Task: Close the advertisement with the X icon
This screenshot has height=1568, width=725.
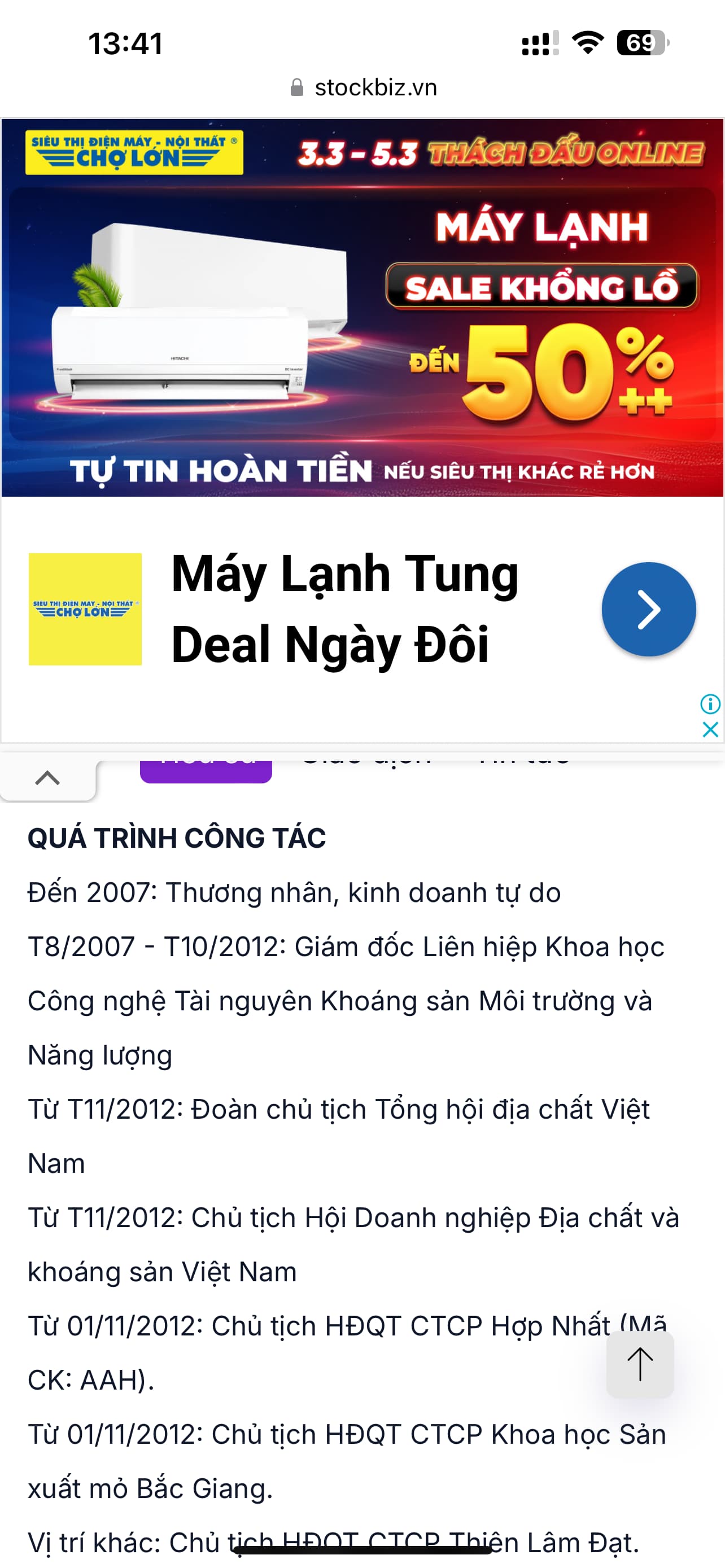Action: click(710, 729)
